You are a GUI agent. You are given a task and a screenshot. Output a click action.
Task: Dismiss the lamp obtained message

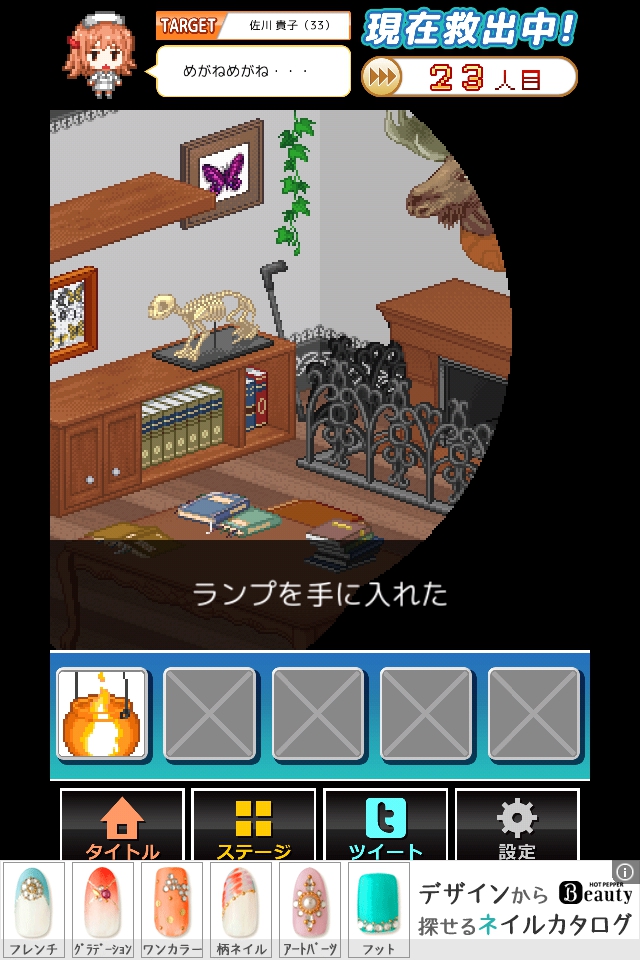pyautogui.click(x=320, y=594)
